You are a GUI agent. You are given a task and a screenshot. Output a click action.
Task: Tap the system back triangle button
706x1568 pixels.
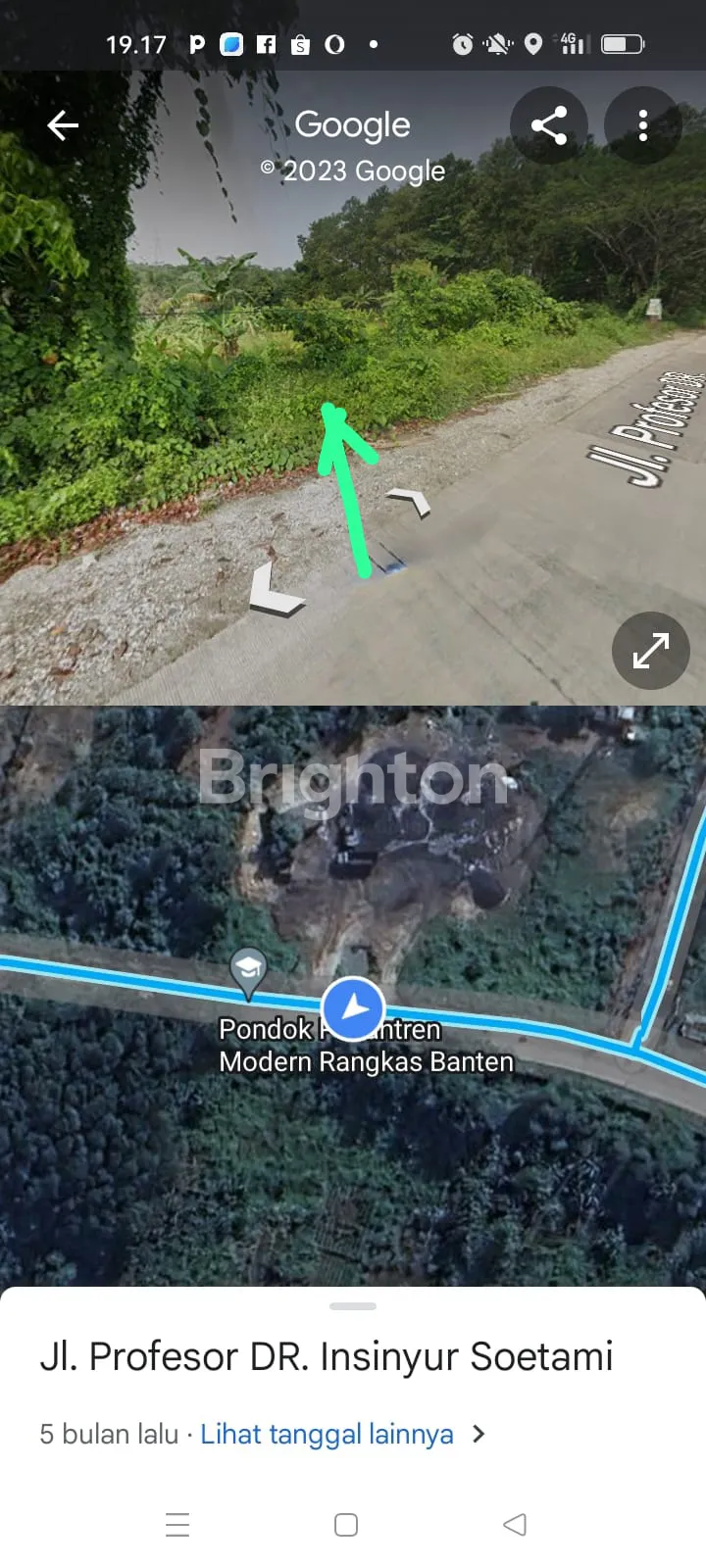pos(515,1525)
